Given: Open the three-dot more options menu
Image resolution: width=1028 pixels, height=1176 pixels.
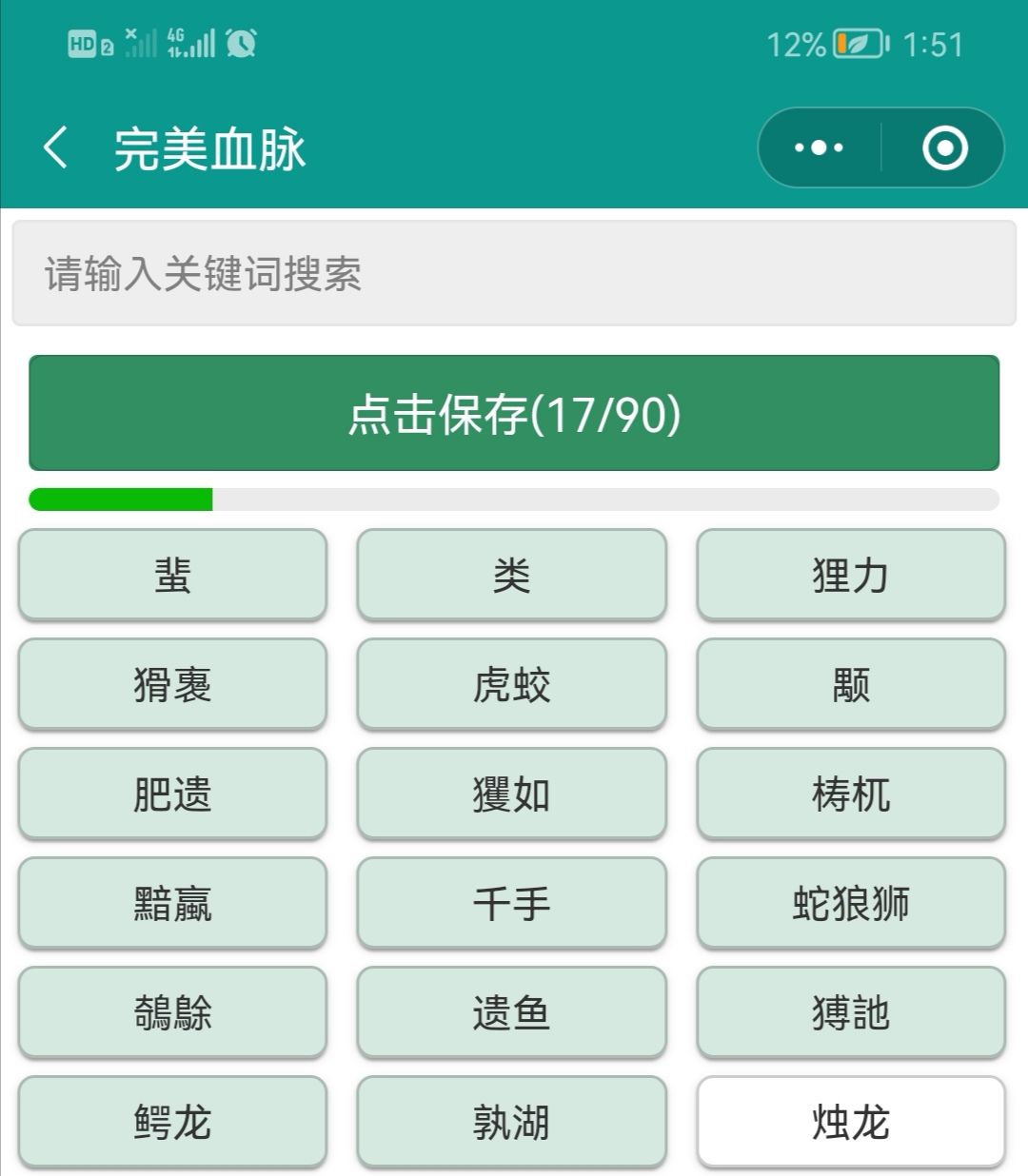Looking at the screenshot, I should point(817,147).
